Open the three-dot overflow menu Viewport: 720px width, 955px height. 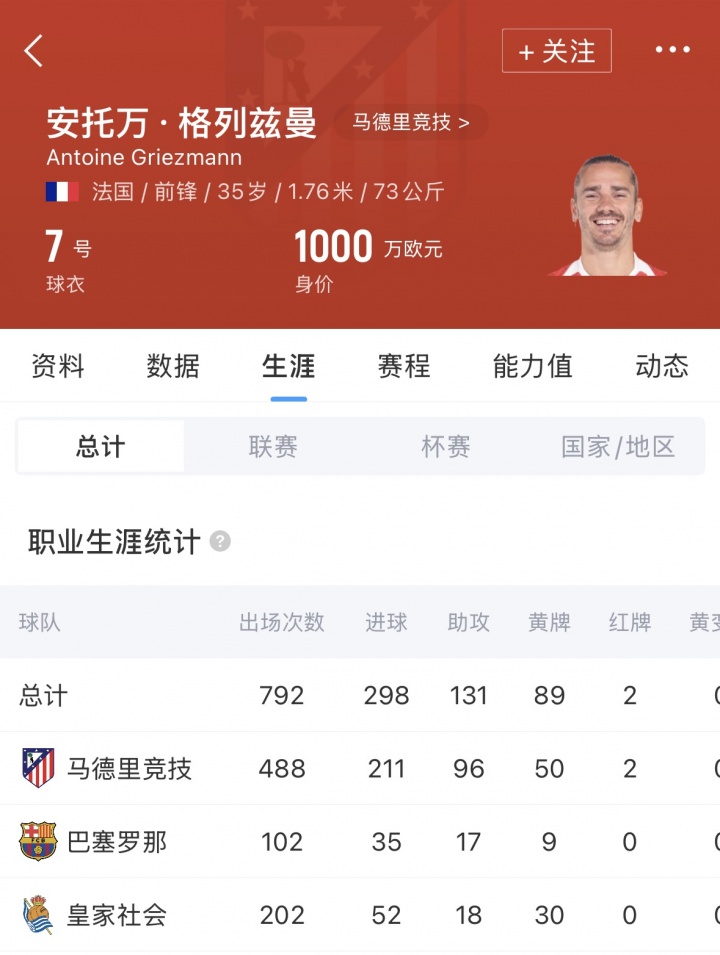click(x=672, y=51)
